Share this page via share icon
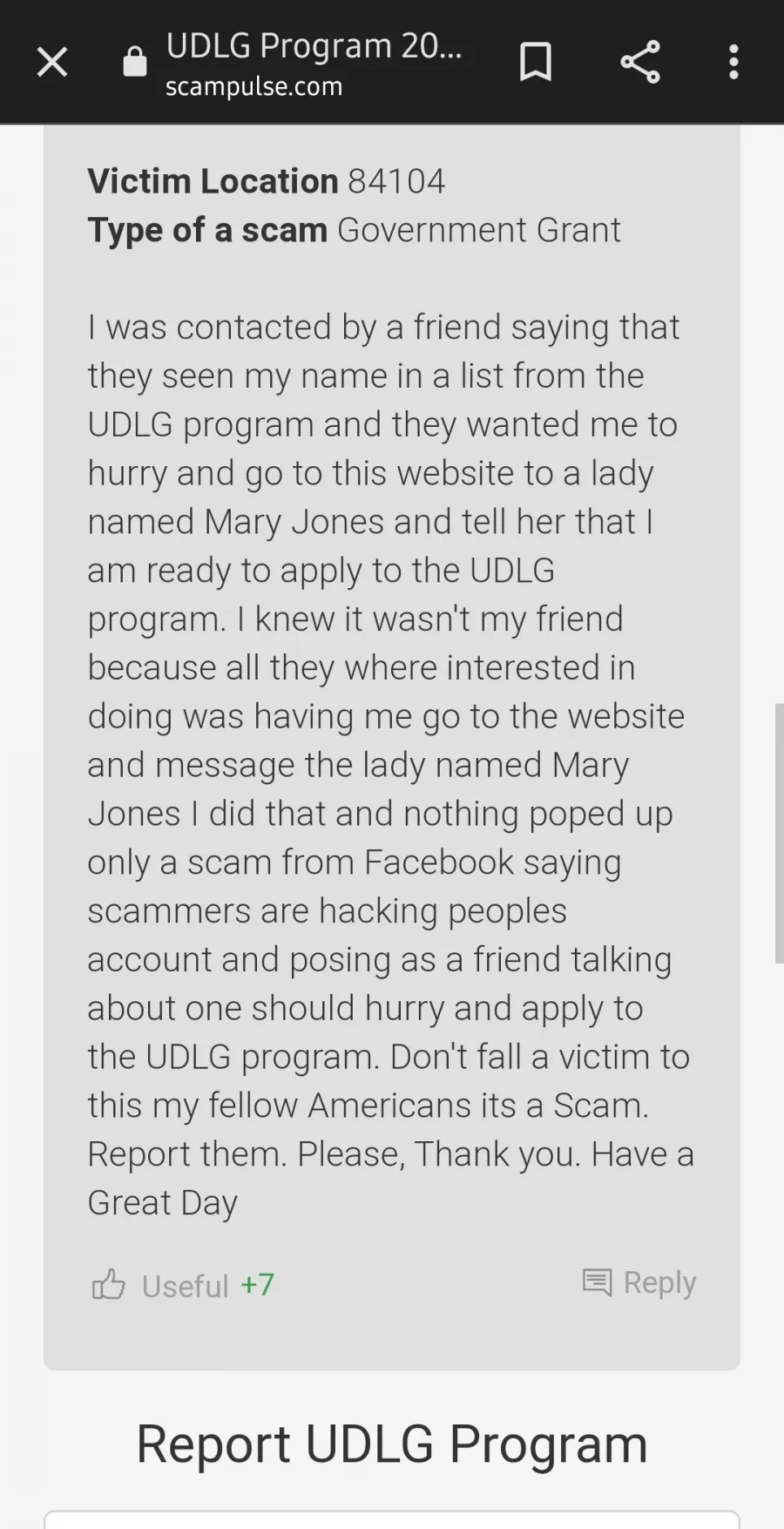This screenshot has width=784, height=1529. click(x=640, y=62)
